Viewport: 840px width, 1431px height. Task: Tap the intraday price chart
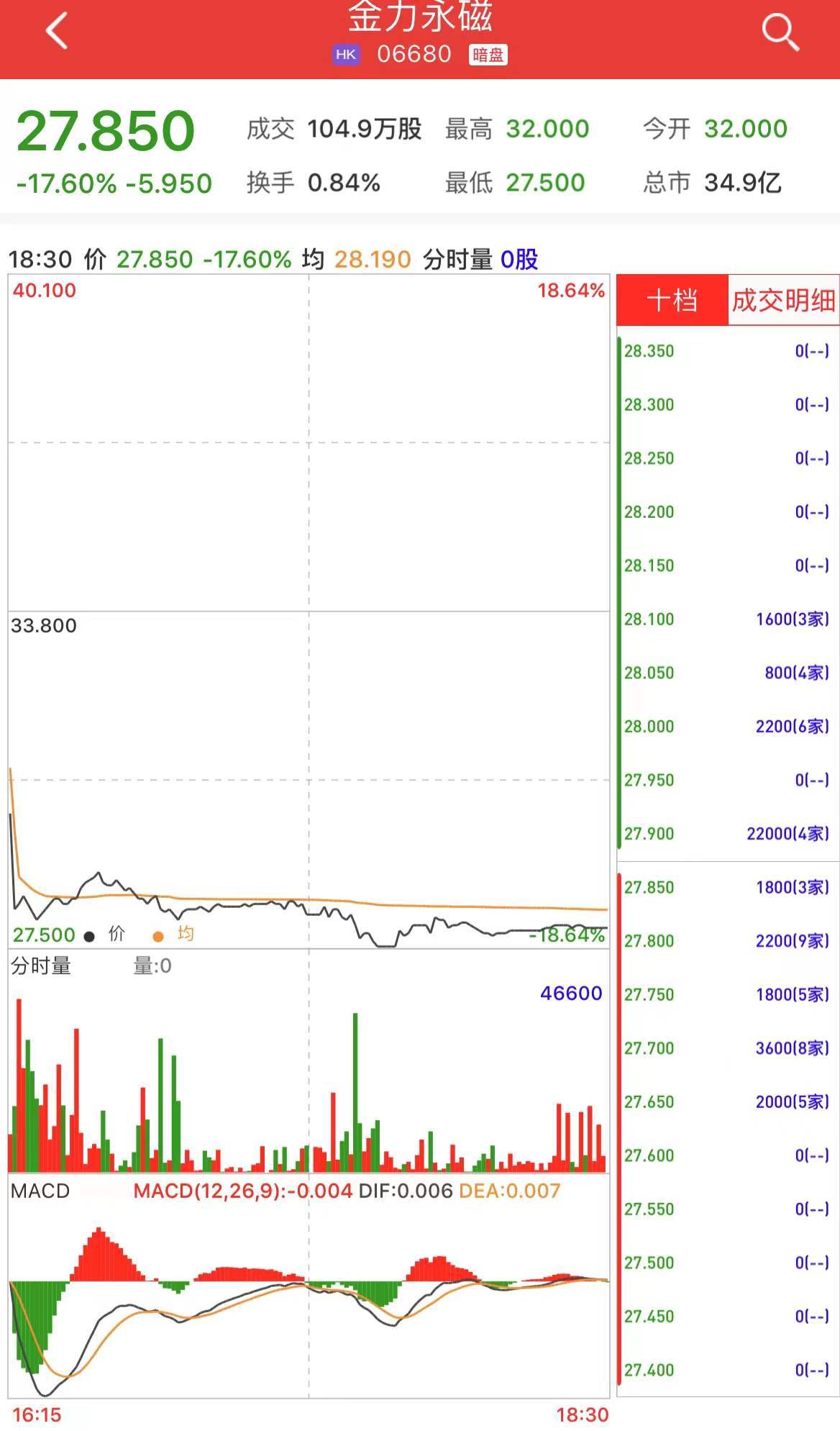point(309,612)
